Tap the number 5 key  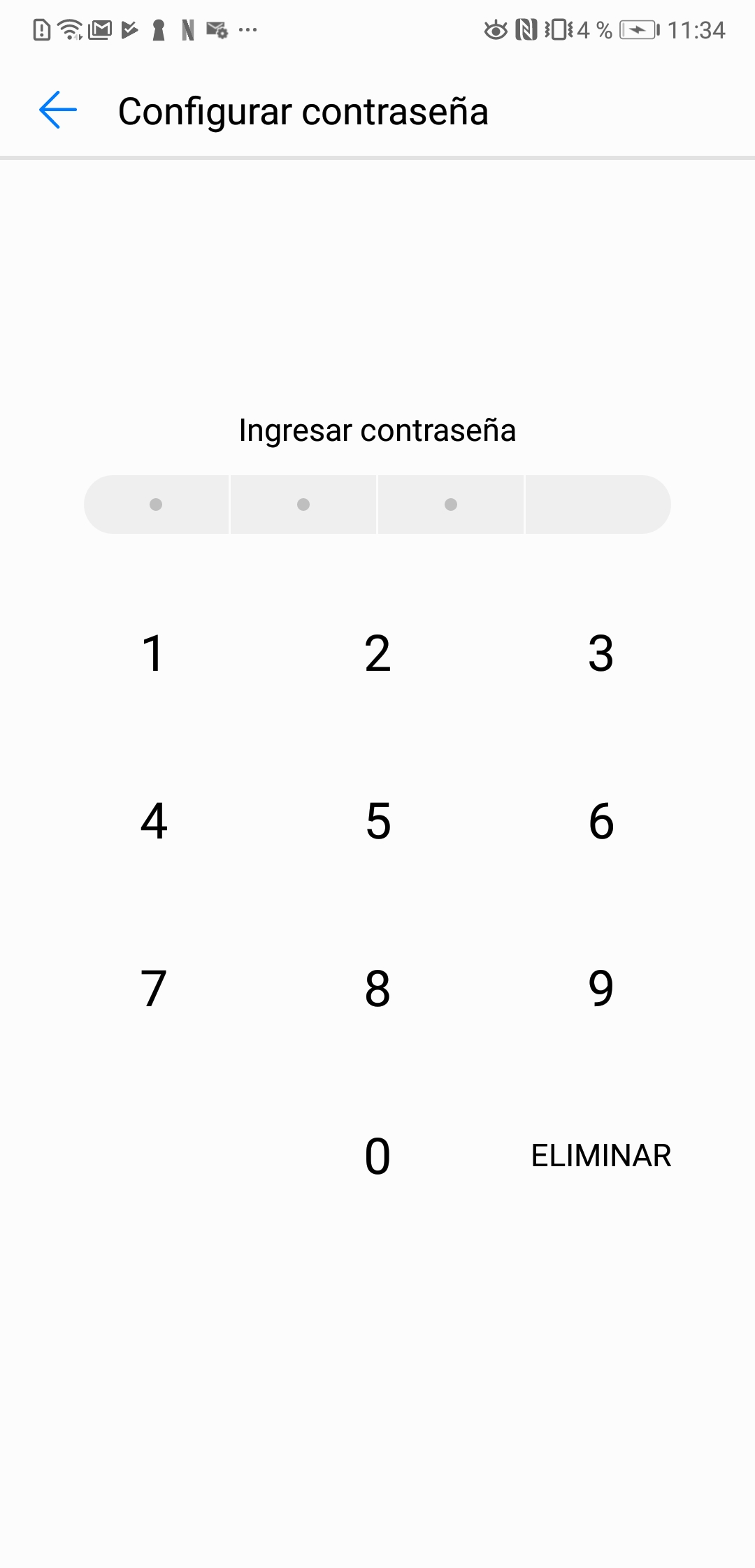tap(377, 820)
